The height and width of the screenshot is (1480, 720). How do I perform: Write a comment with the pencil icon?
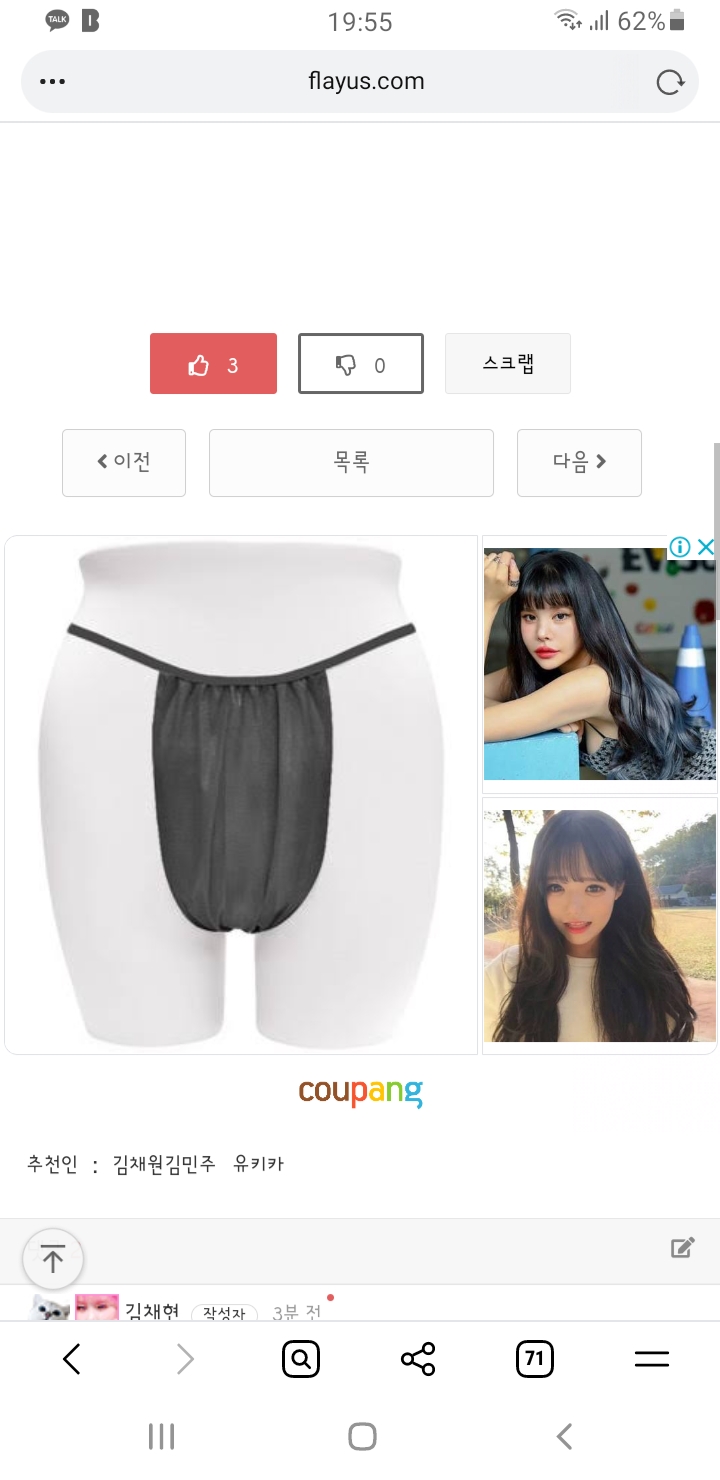(x=682, y=1247)
